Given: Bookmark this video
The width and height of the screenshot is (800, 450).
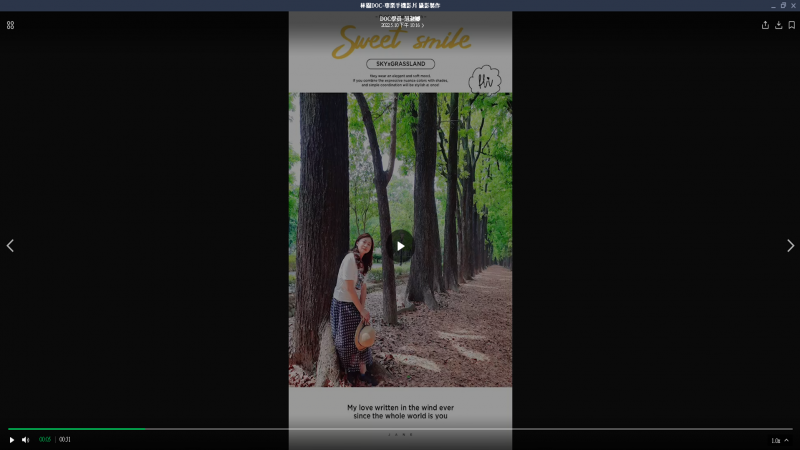Looking at the screenshot, I should [x=791, y=25].
